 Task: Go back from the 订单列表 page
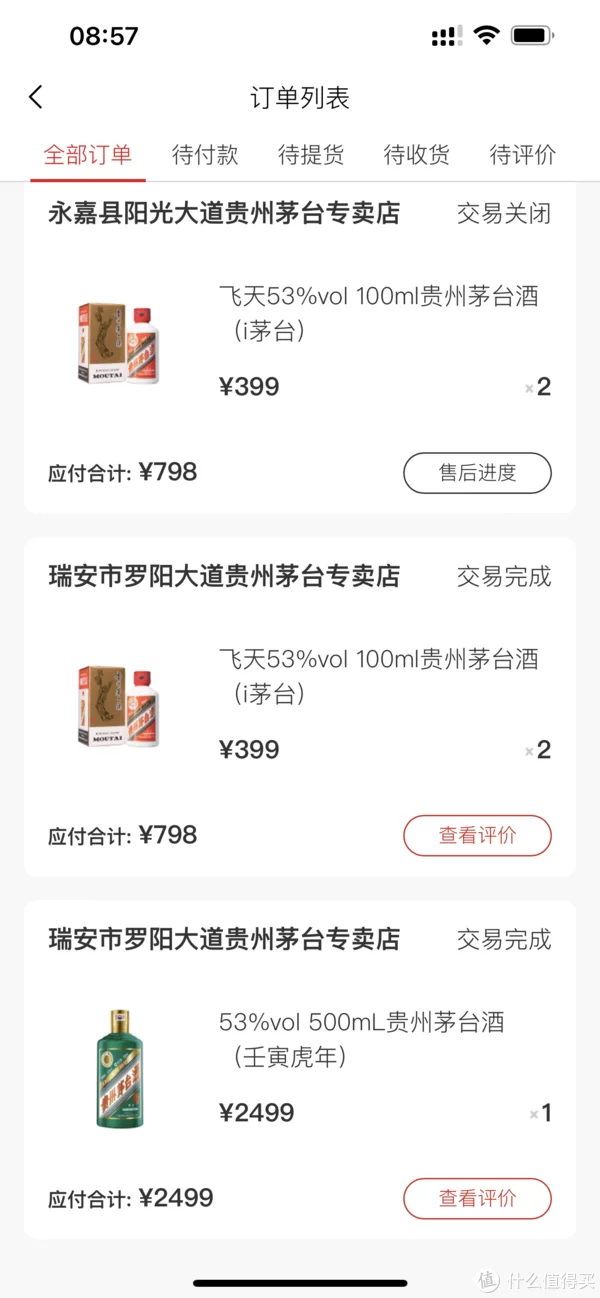coord(37,97)
